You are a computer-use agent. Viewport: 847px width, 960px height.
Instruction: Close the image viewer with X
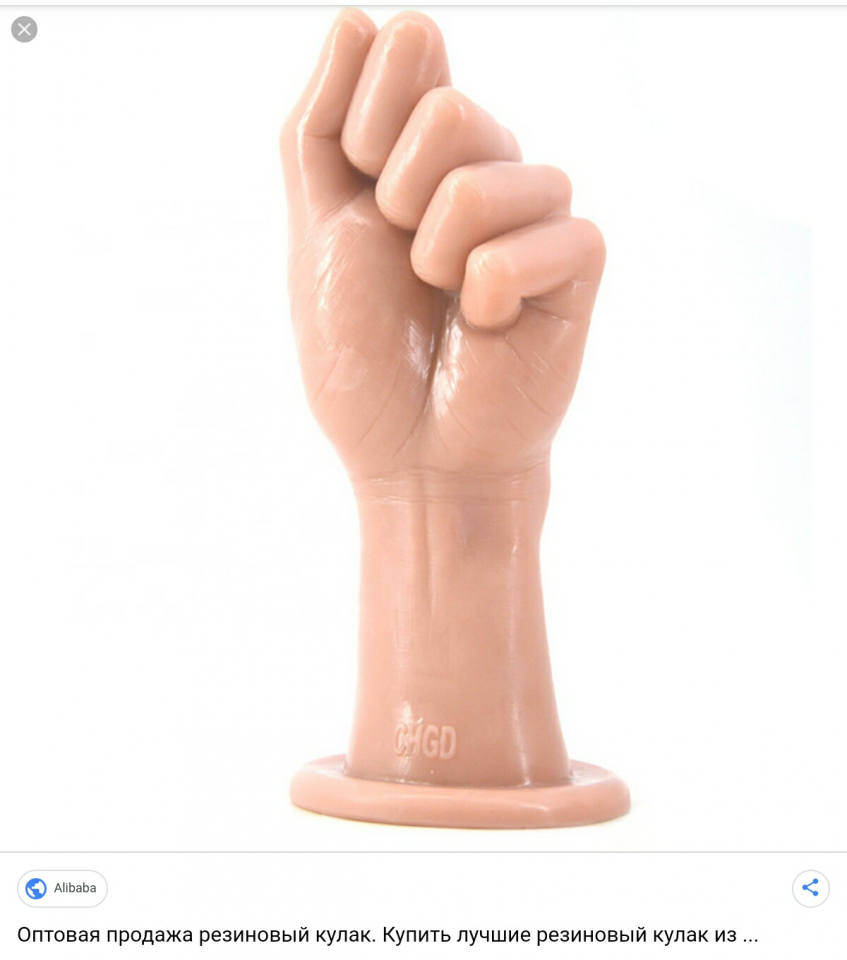[24, 29]
